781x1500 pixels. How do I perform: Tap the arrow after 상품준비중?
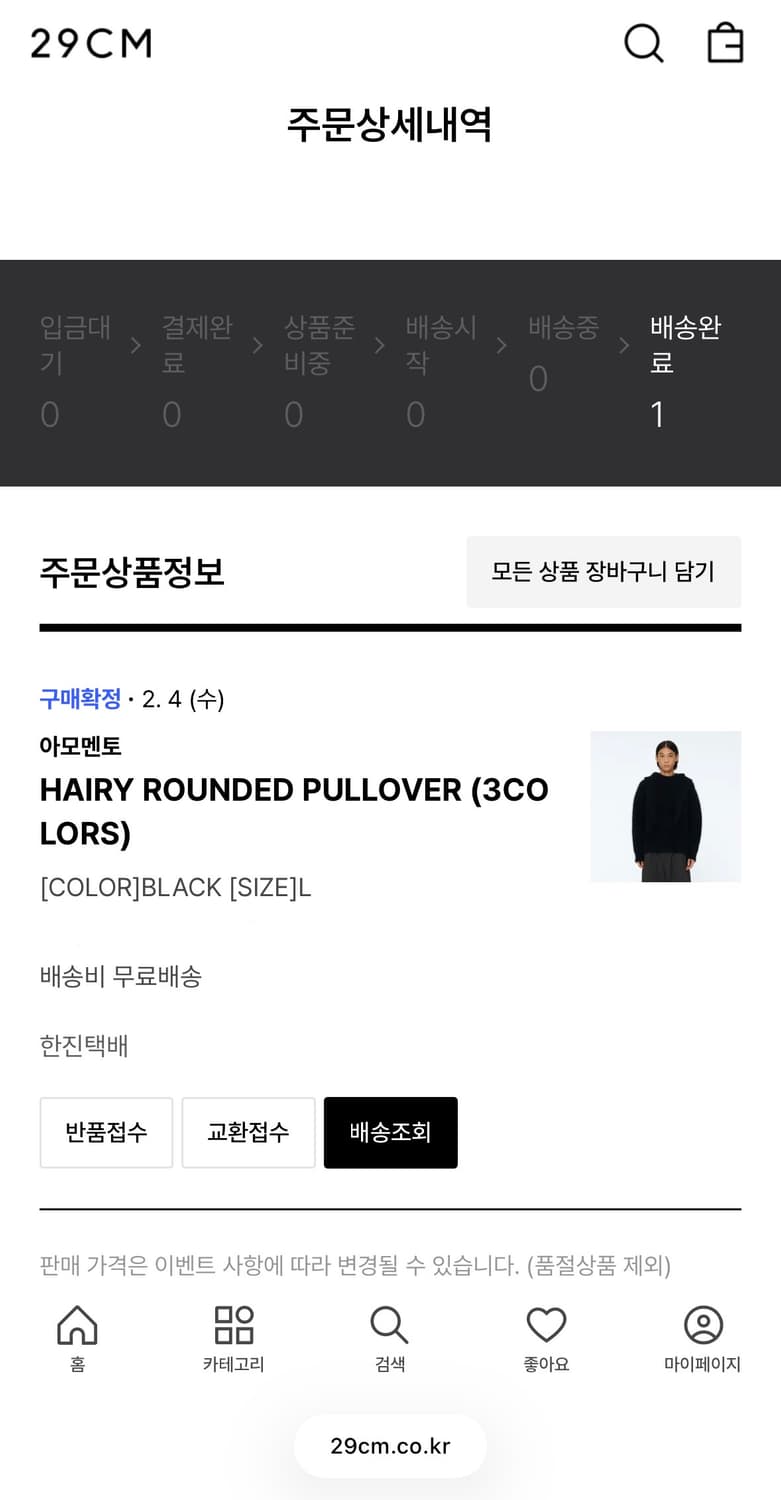pyautogui.click(x=379, y=345)
